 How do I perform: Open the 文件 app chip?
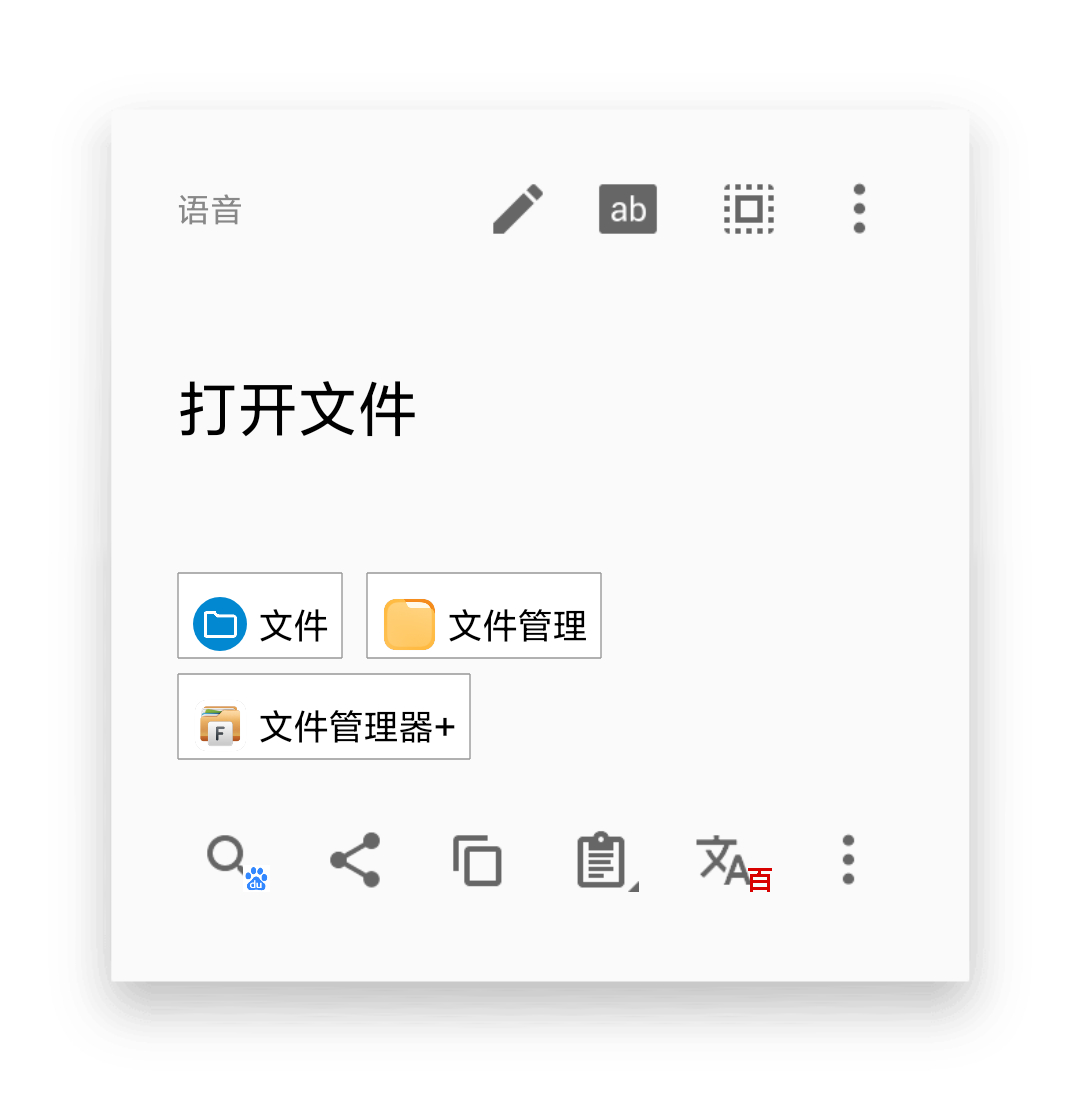260,616
